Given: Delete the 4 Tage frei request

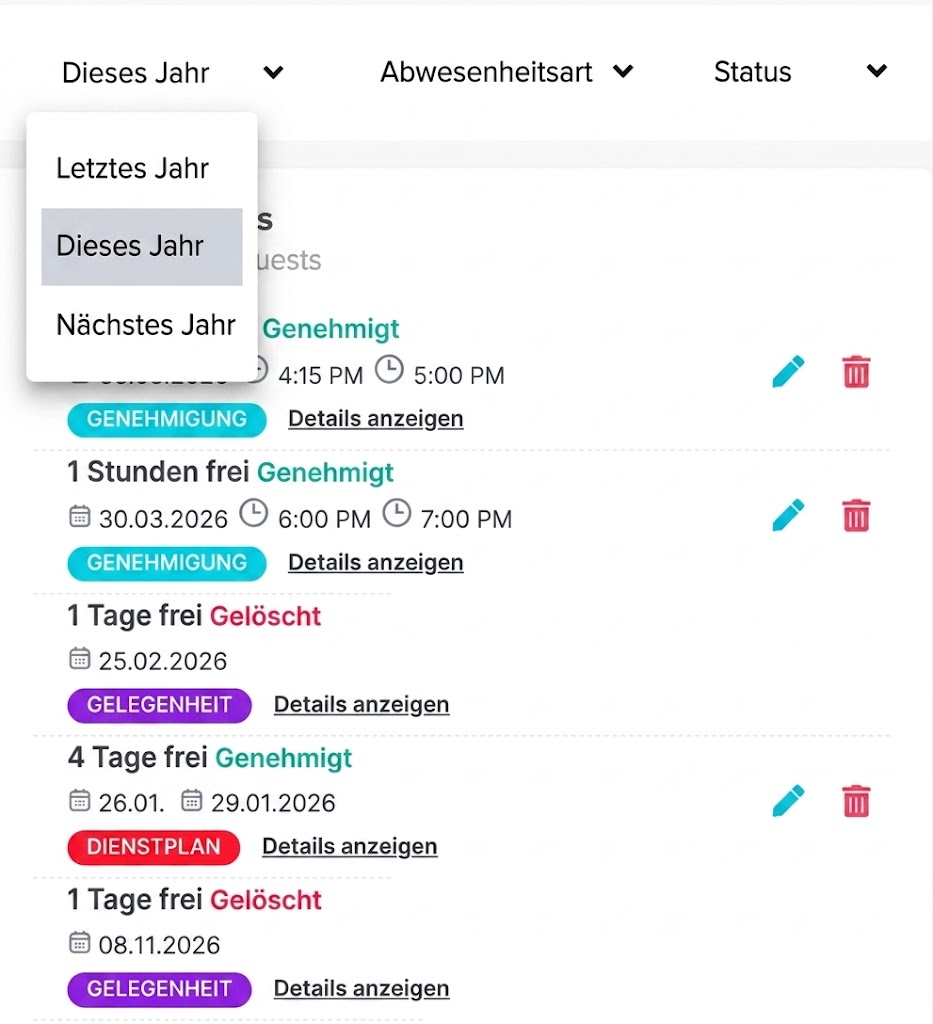Looking at the screenshot, I should (856, 800).
